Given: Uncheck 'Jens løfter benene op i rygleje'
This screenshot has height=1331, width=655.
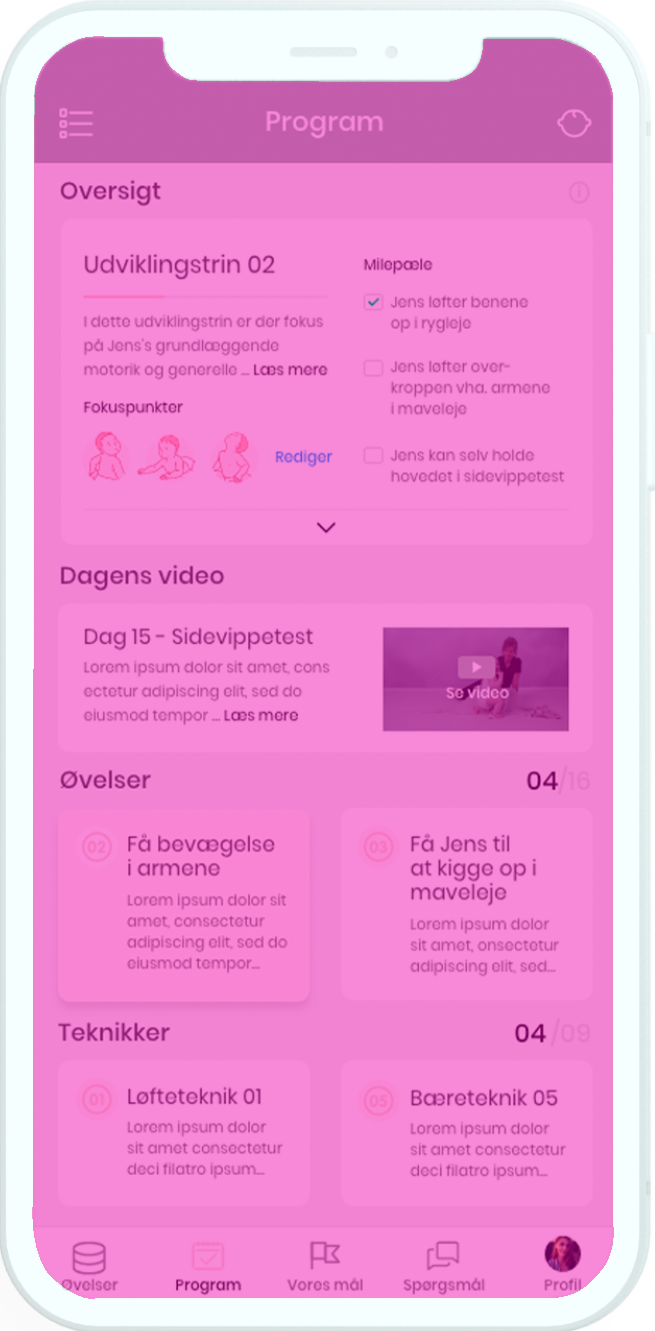Looking at the screenshot, I should pyautogui.click(x=373, y=302).
